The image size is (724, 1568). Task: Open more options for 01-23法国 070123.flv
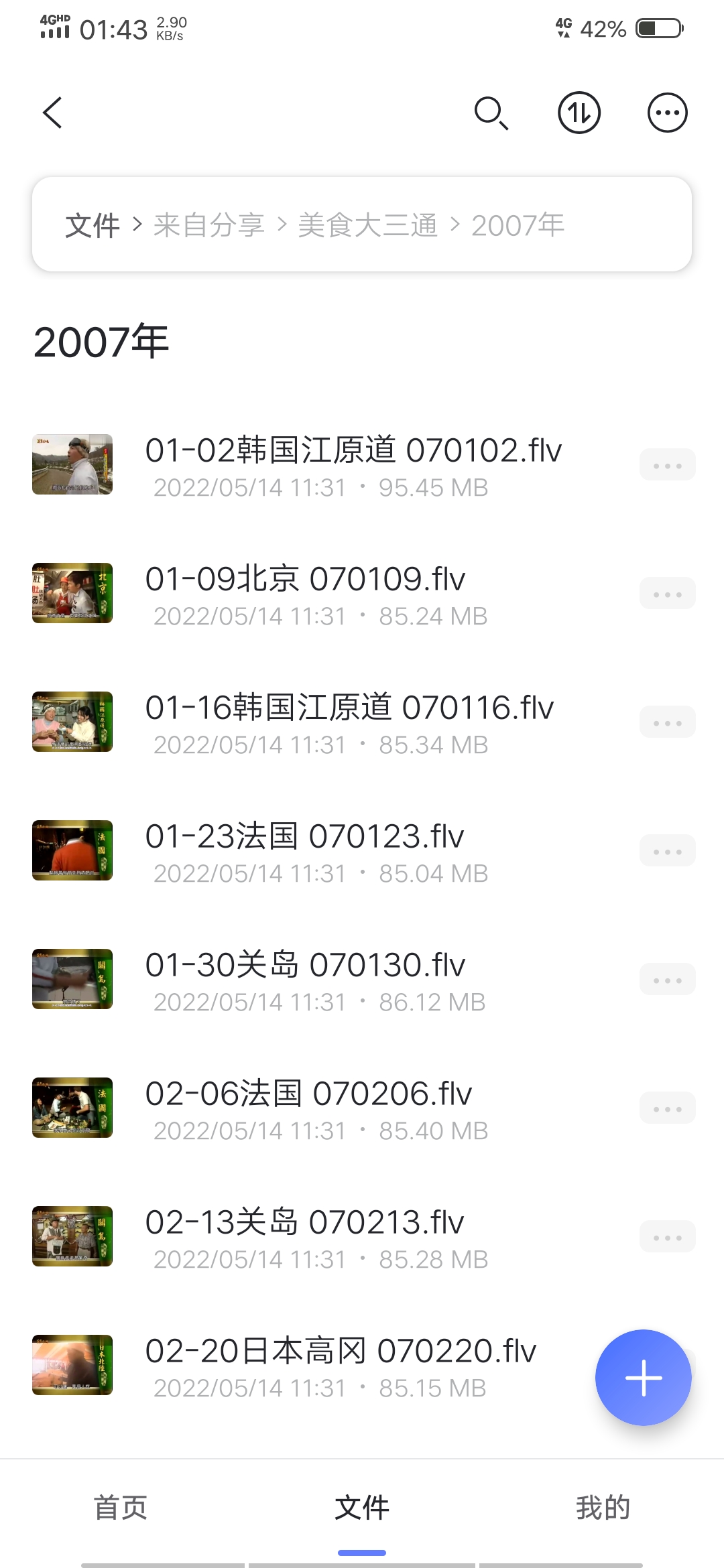pyautogui.click(x=667, y=850)
